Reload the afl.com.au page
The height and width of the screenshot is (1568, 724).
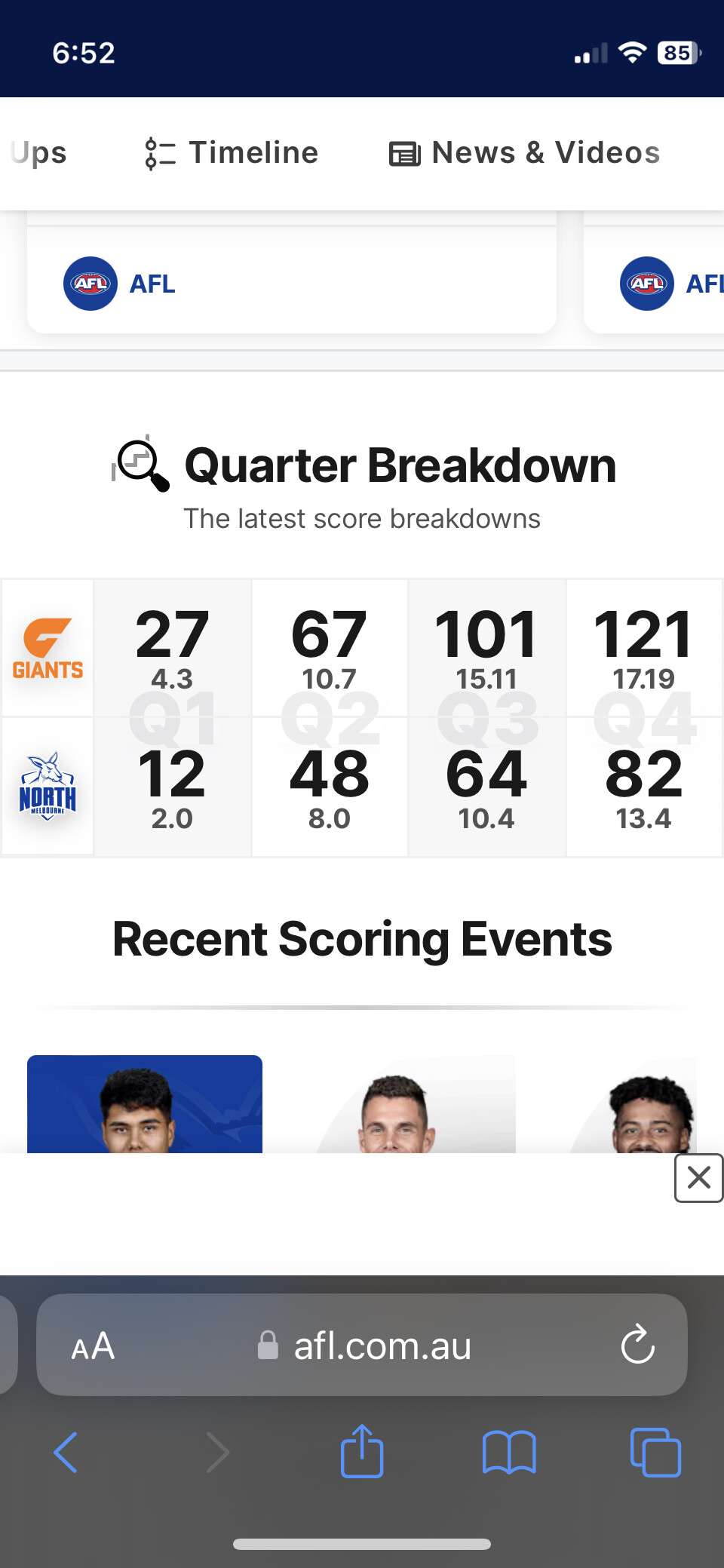coord(637,1344)
